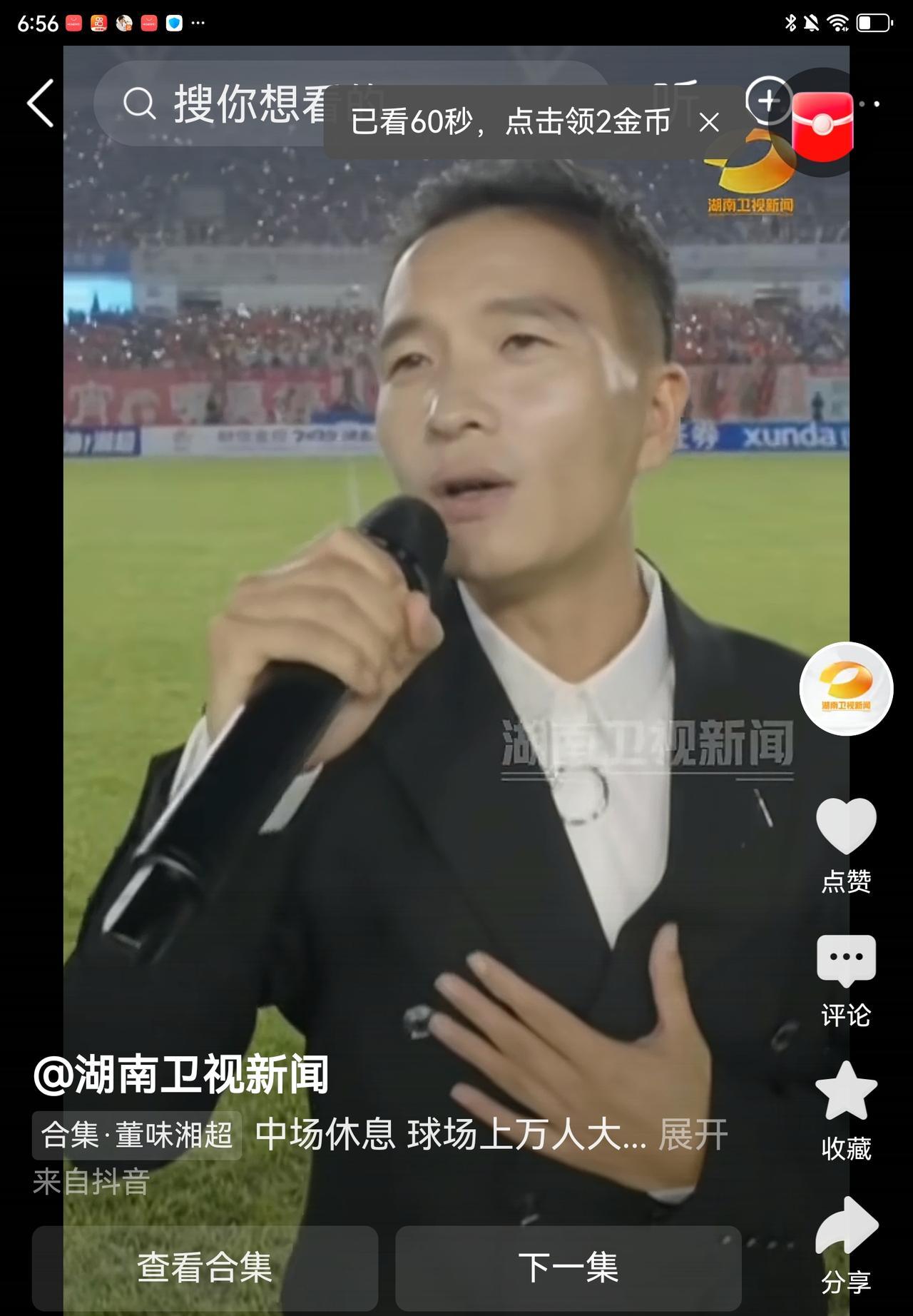The width and height of the screenshot is (913, 1316).
Task: Like this video with the heart icon
Action: [x=846, y=826]
